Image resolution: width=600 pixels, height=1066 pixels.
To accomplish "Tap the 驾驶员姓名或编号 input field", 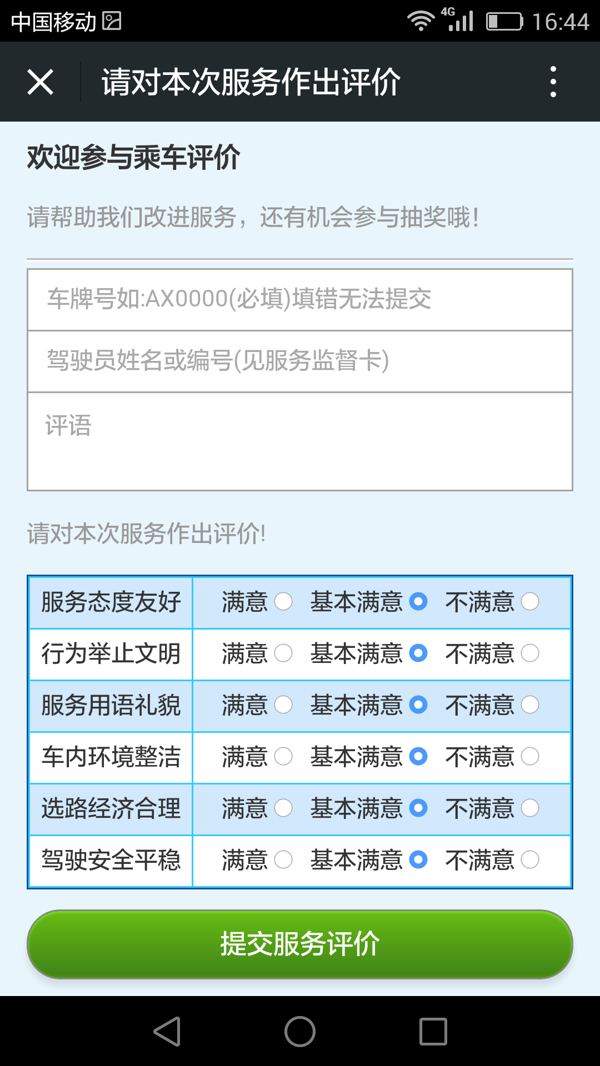I will 300,361.
